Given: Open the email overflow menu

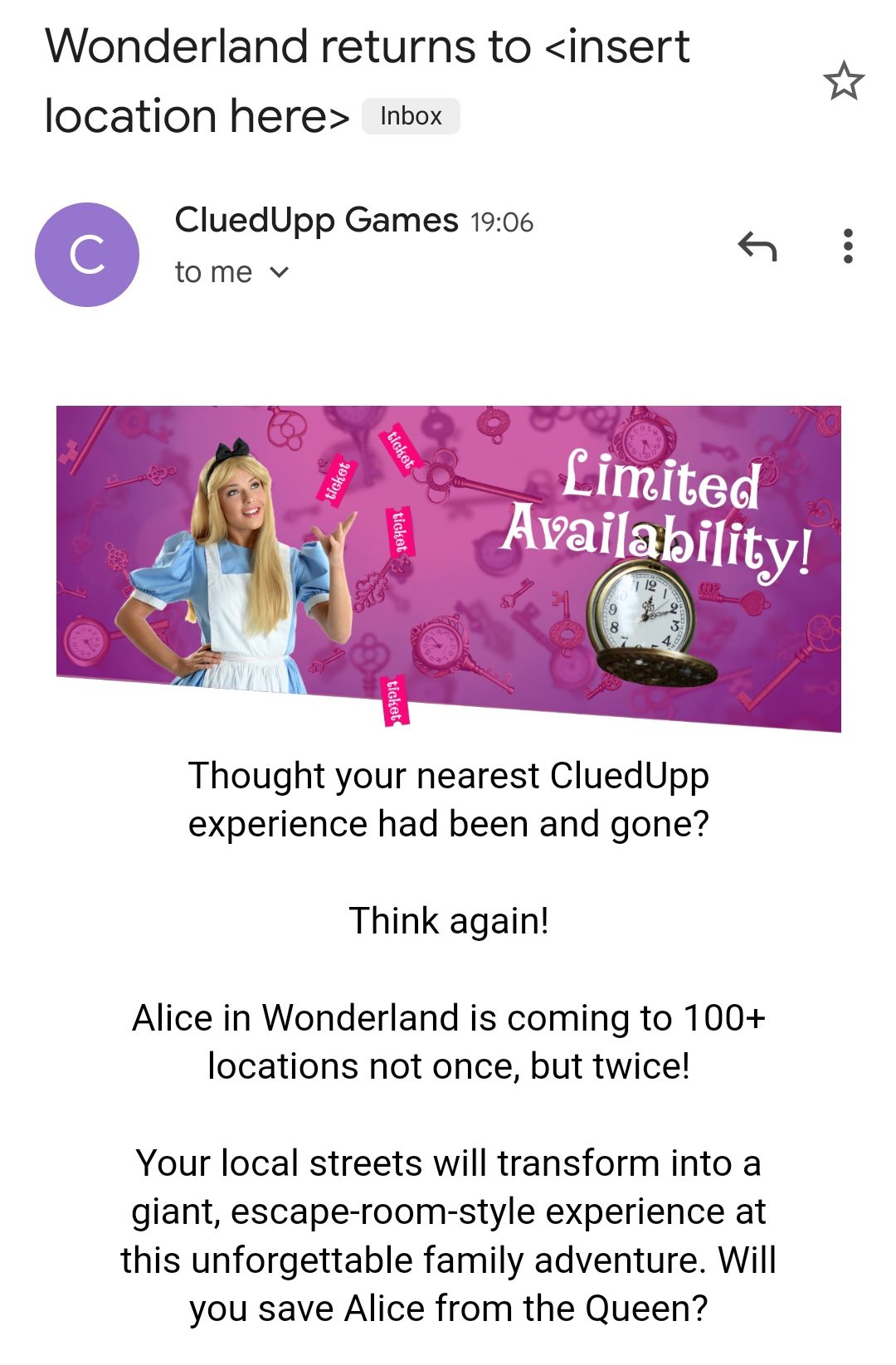Looking at the screenshot, I should click(847, 246).
